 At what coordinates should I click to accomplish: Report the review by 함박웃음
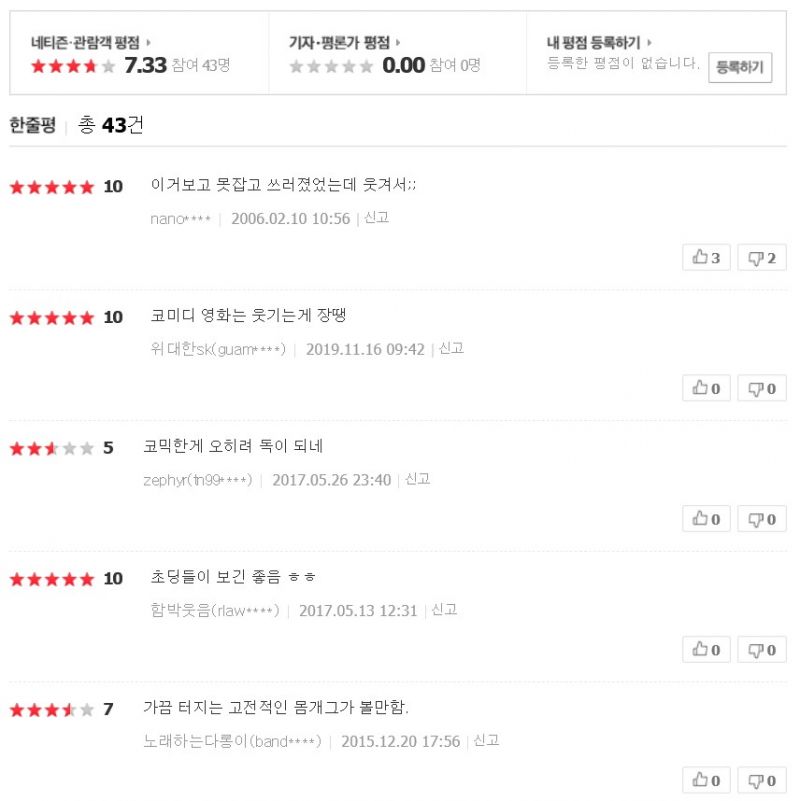pos(444,610)
